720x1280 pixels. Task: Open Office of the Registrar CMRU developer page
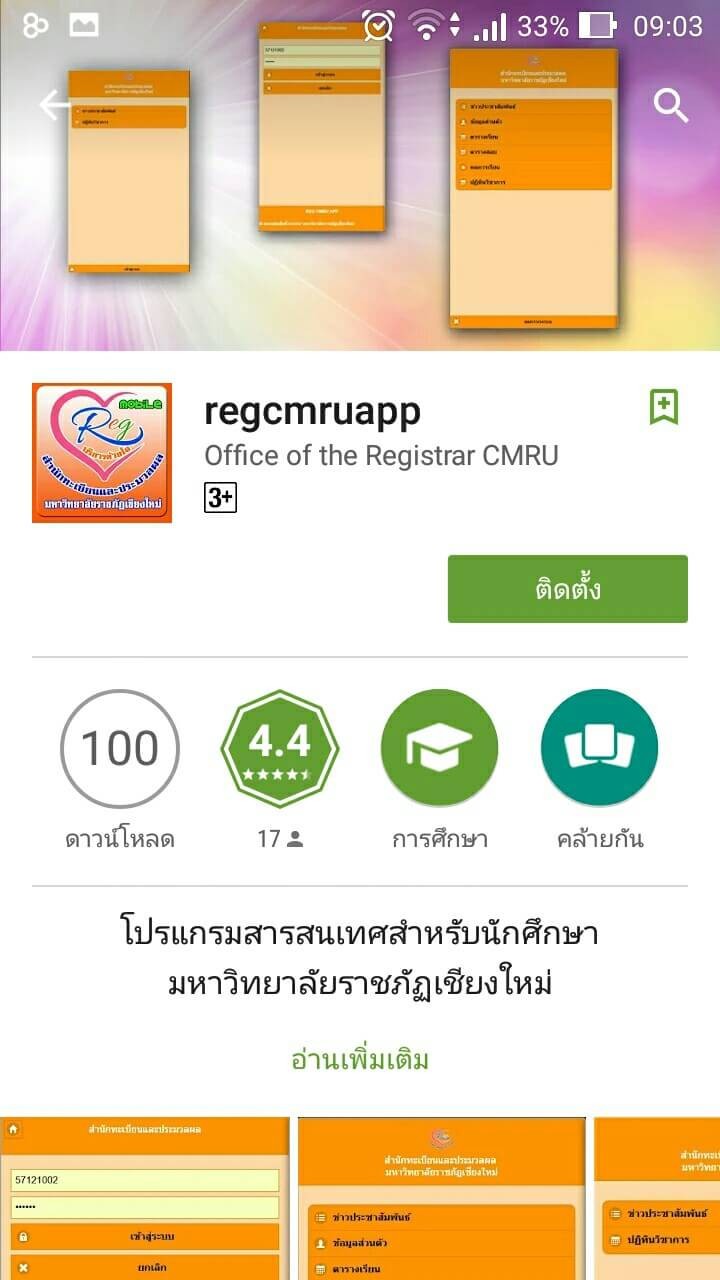[x=381, y=455]
